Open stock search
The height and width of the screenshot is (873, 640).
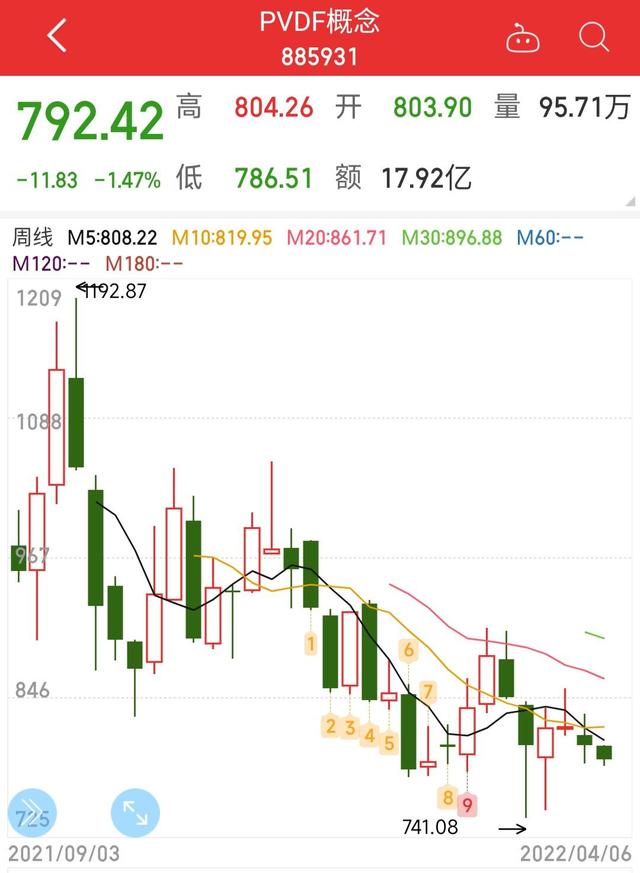click(594, 38)
